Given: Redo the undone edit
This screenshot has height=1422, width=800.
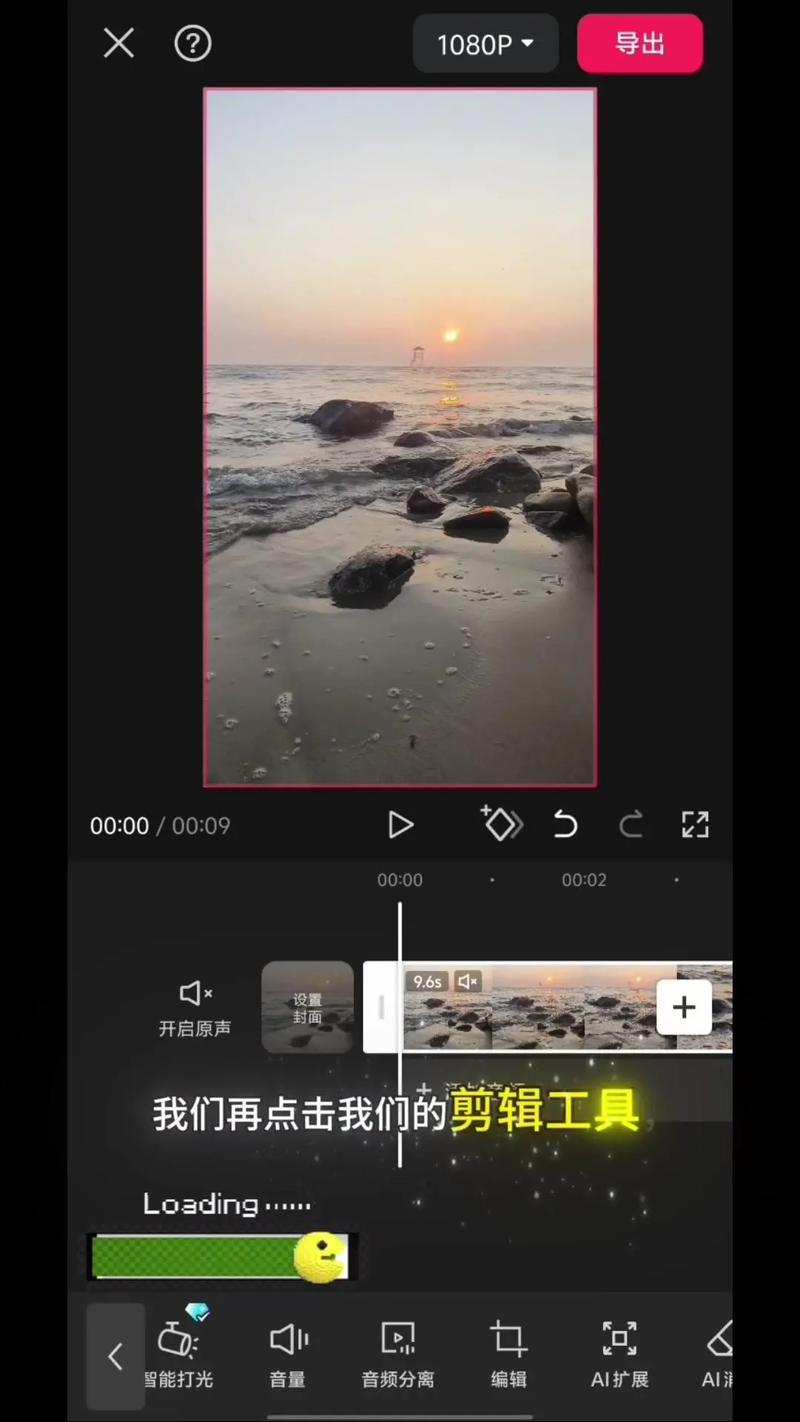Looking at the screenshot, I should point(631,825).
